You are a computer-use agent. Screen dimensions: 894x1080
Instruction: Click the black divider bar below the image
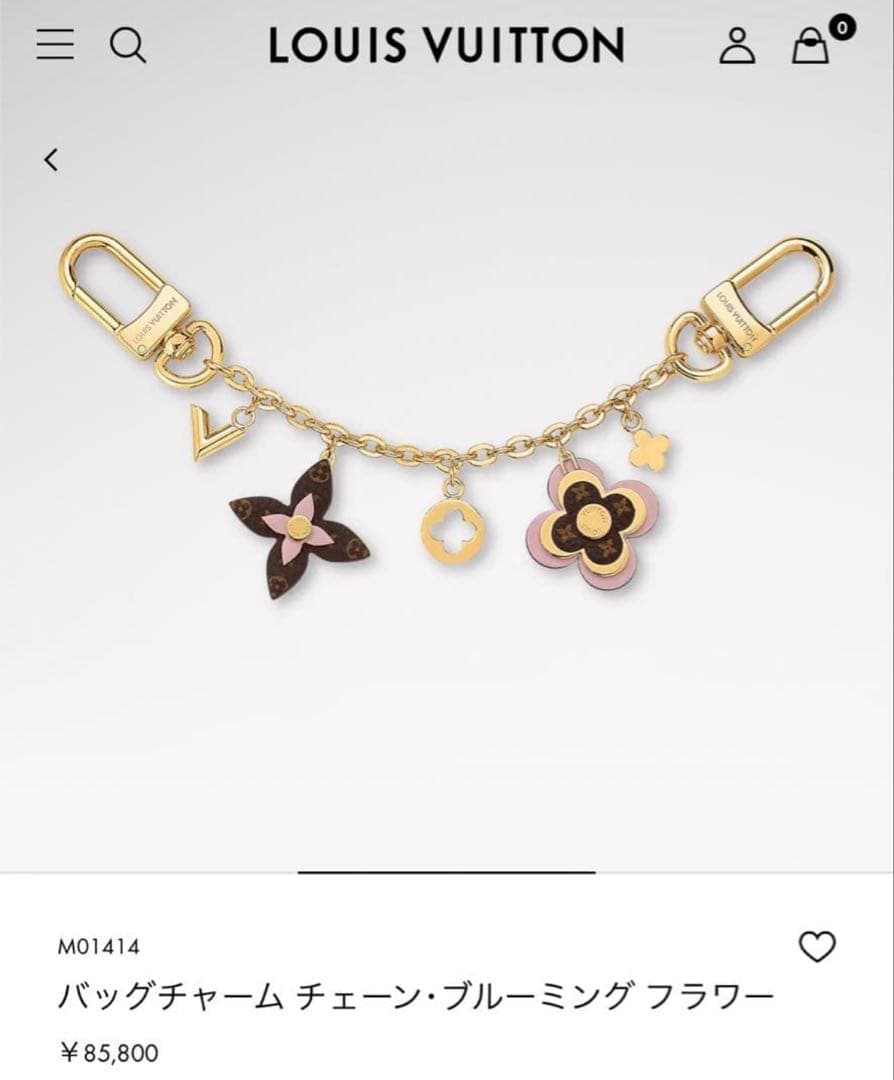tap(446, 871)
